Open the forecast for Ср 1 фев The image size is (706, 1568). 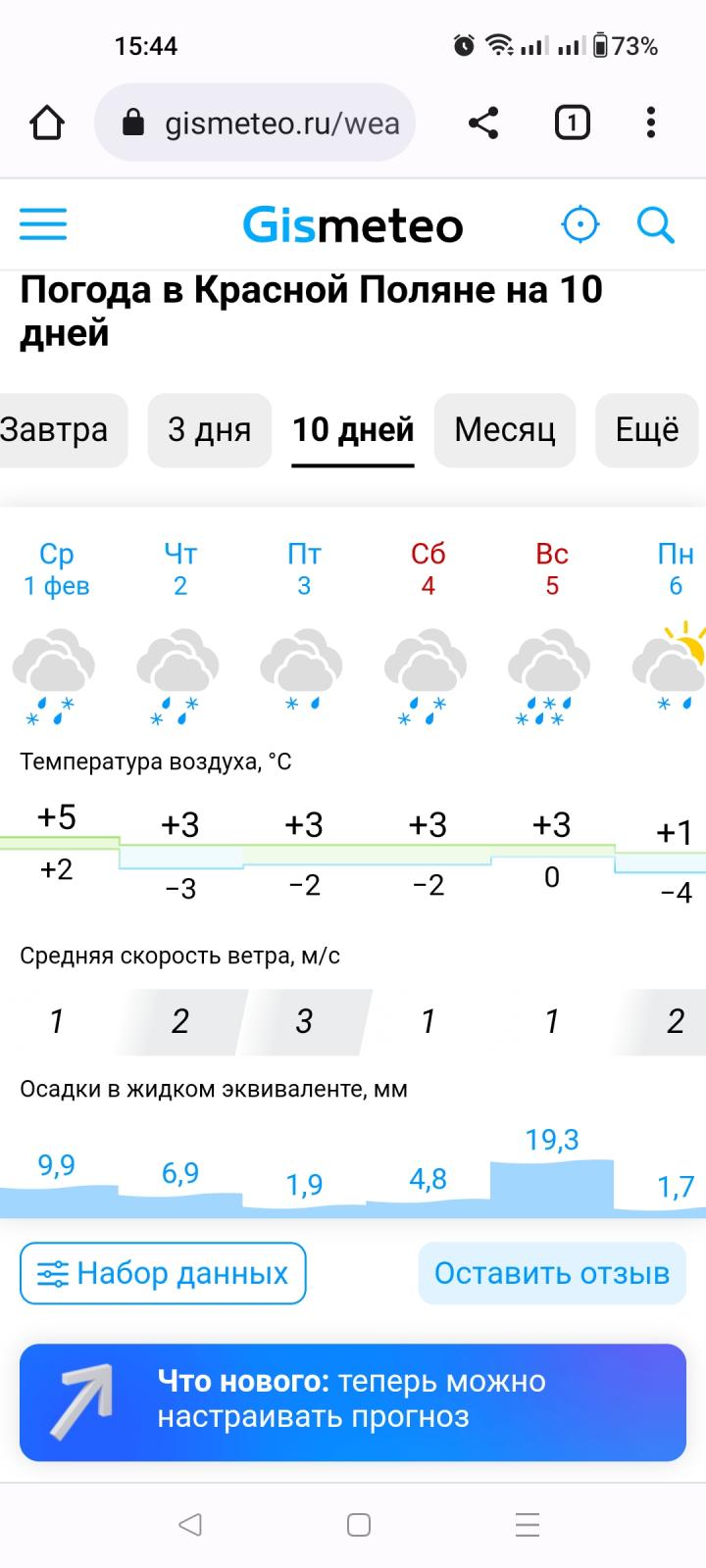point(57,569)
